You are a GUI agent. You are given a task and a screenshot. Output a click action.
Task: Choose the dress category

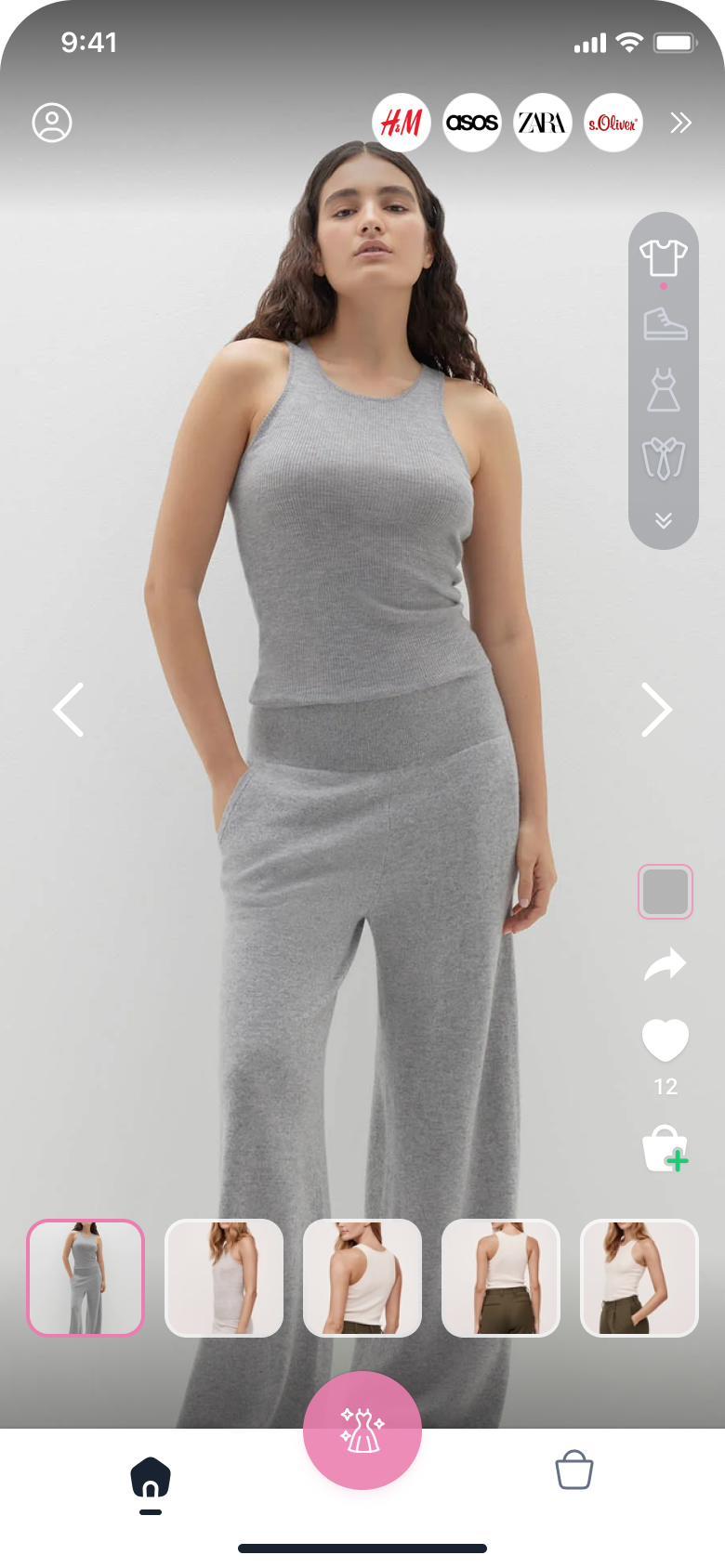pyautogui.click(x=664, y=390)
